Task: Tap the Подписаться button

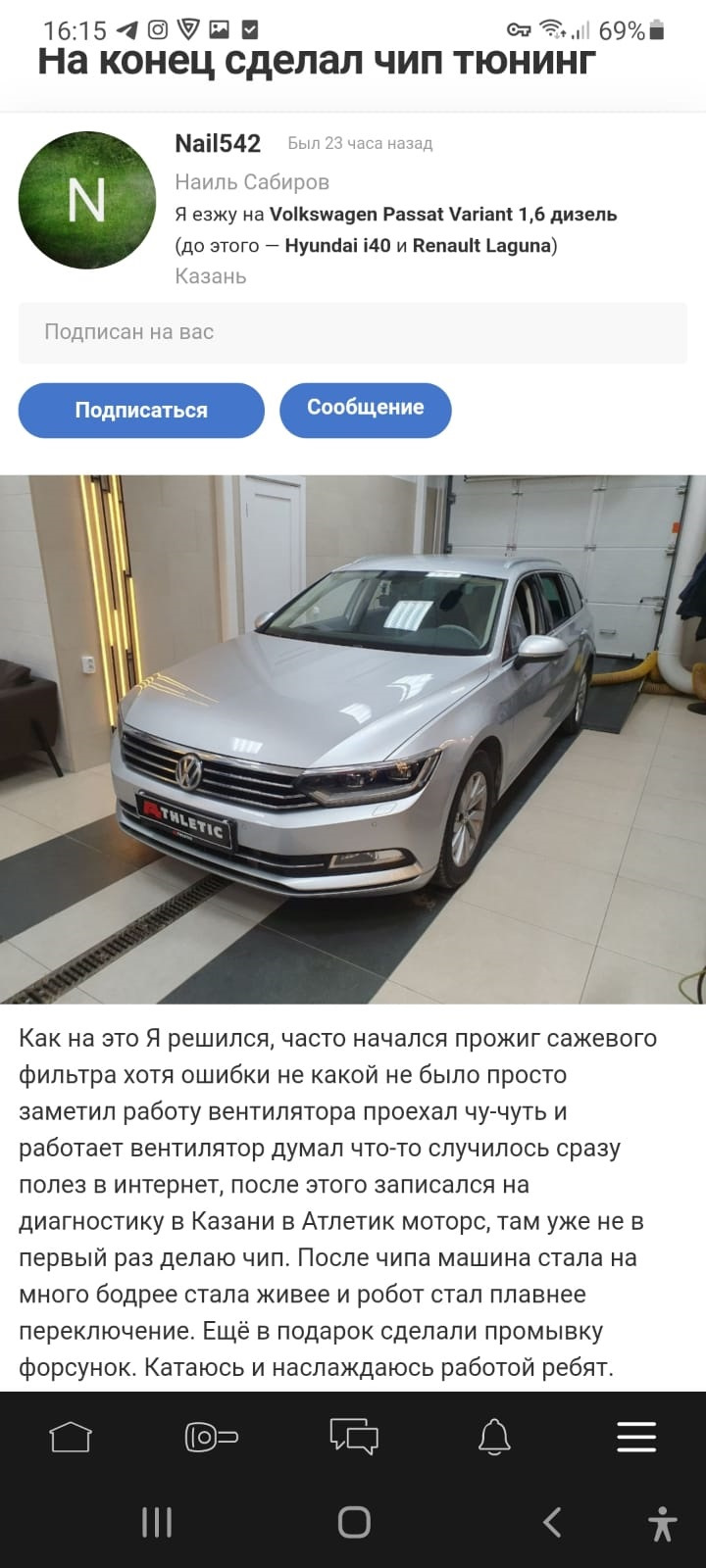Action: pyautogui.click(x=141, y=410)
